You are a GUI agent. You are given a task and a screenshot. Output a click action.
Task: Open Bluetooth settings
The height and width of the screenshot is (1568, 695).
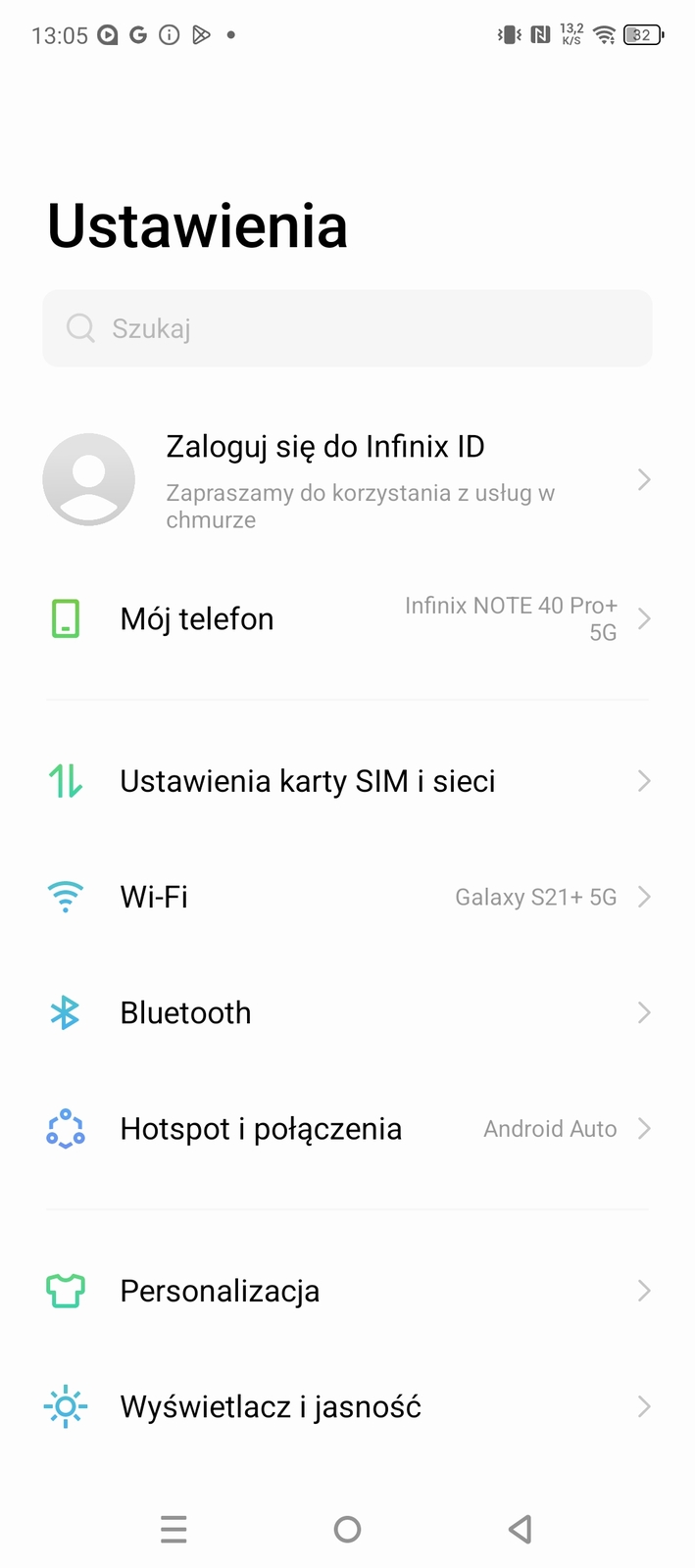pyautogui.click(x=347, y=1012)
